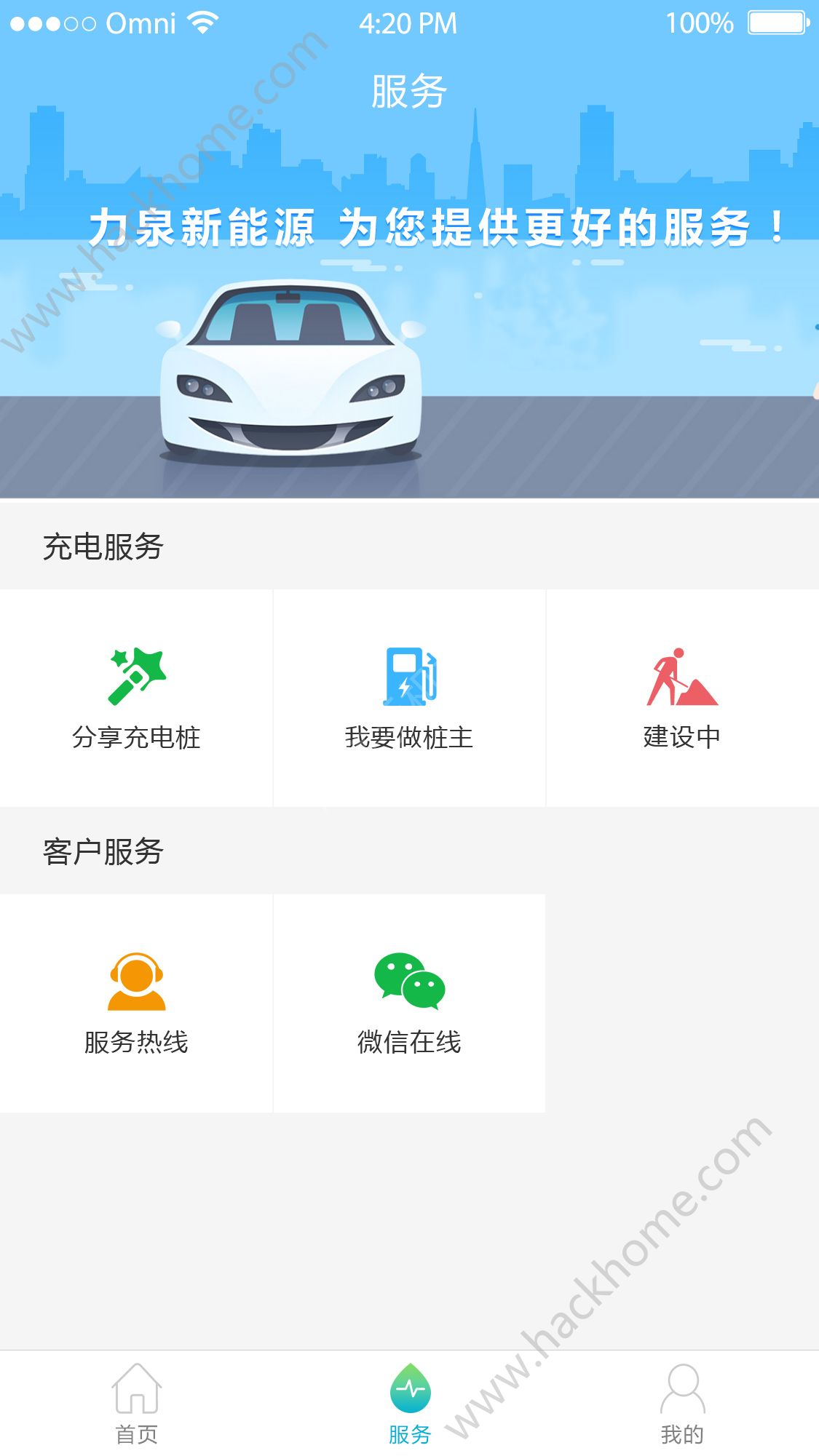Tap the 微信在线 text label
The width and height of the screenshot is (819, 1456).
pyautogui.click(x=410, y=1042)
